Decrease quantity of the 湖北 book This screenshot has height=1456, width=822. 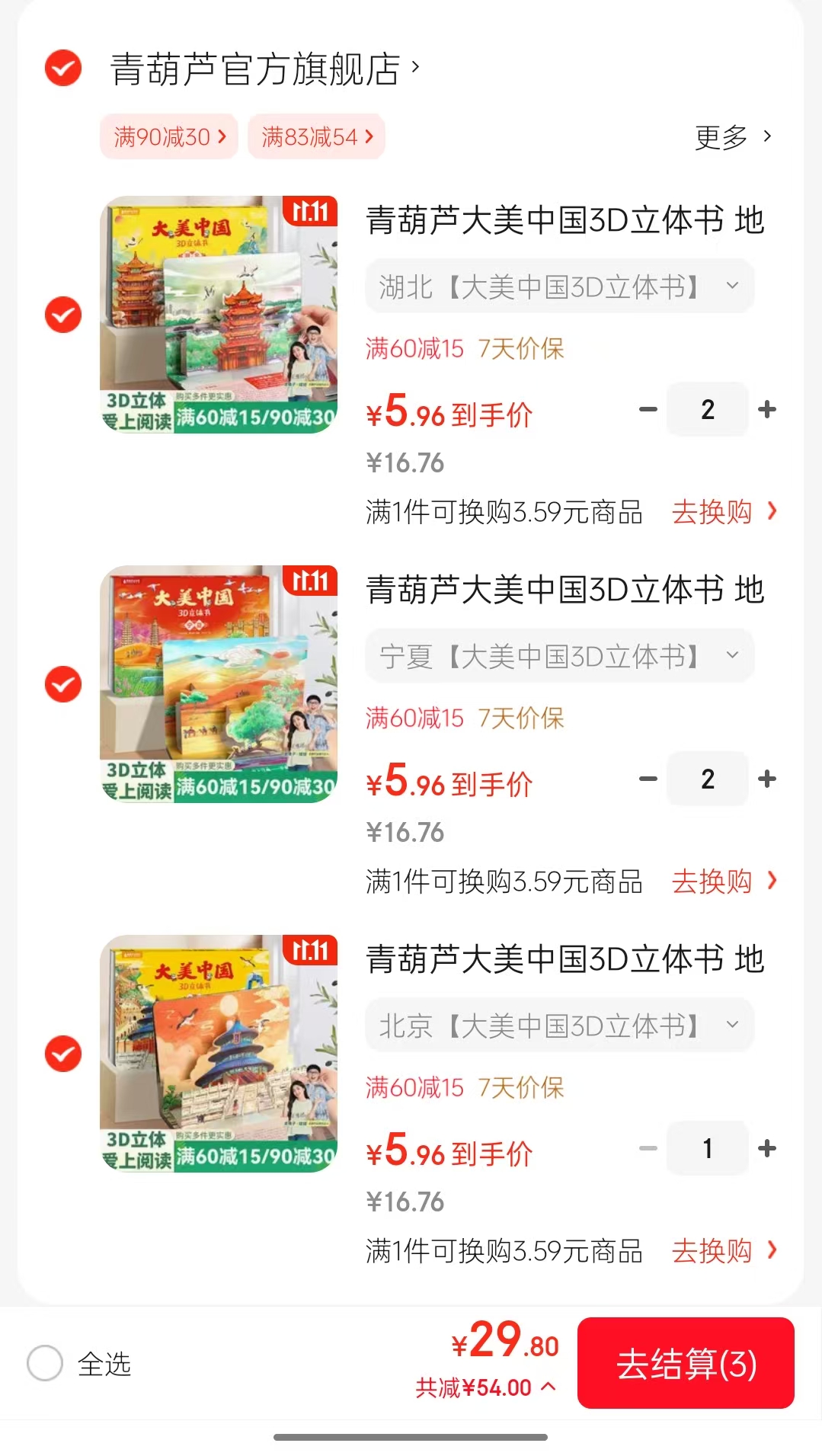[x=648, y=410]
